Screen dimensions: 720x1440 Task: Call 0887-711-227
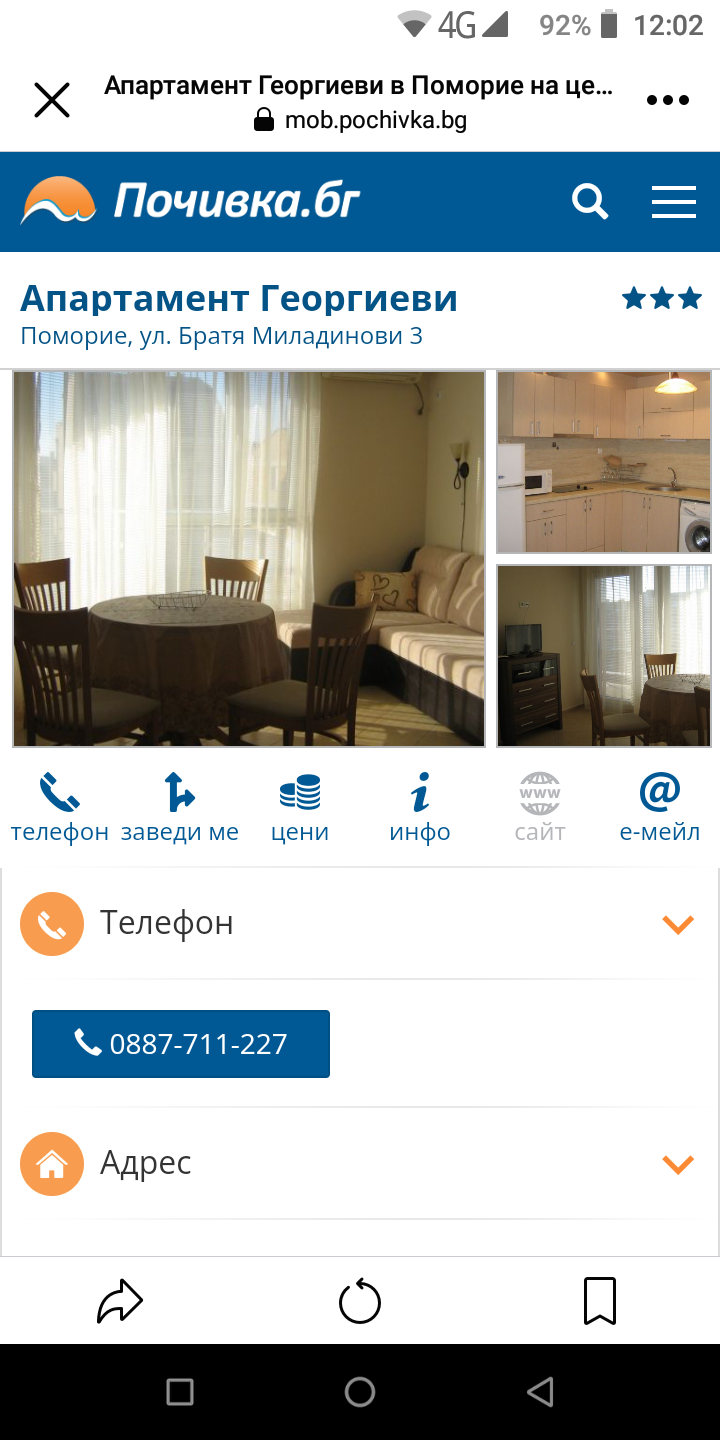[x=181, y=1044]
